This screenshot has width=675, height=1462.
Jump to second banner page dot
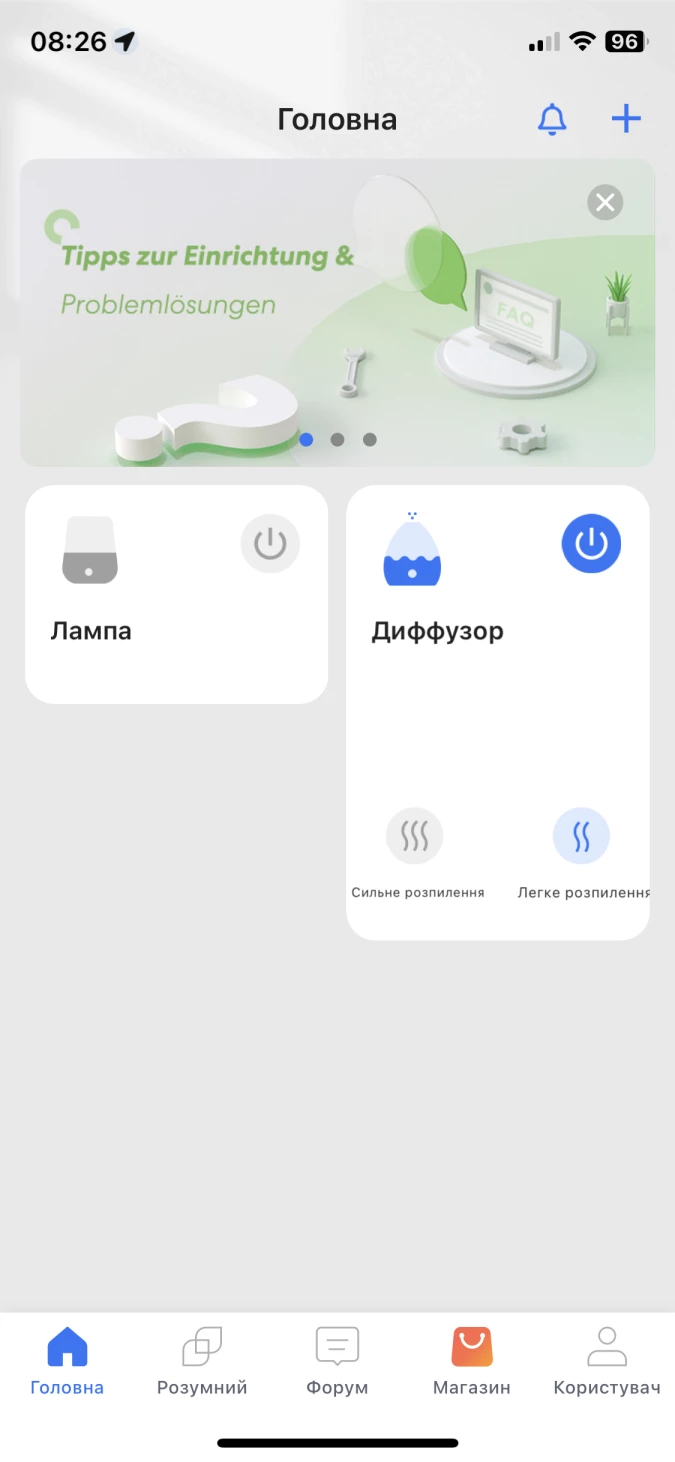(x=338, y=439)
